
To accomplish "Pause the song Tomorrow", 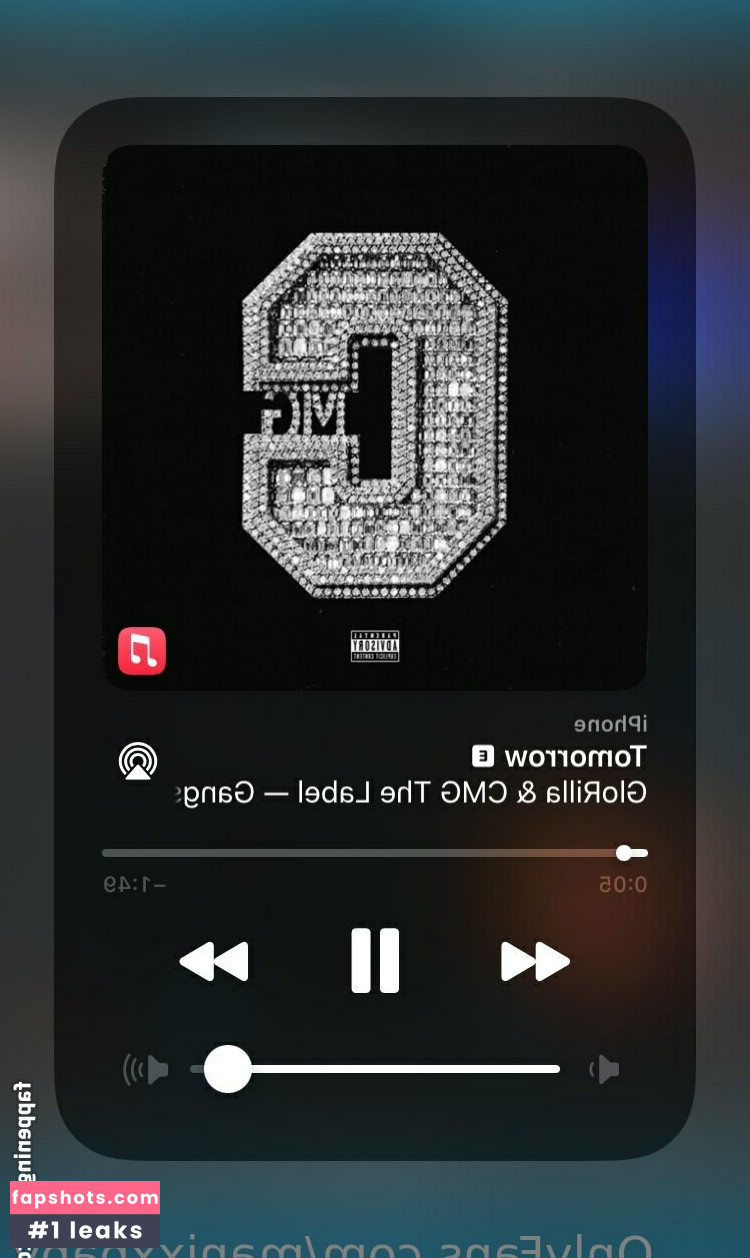I will coord(375,961).
